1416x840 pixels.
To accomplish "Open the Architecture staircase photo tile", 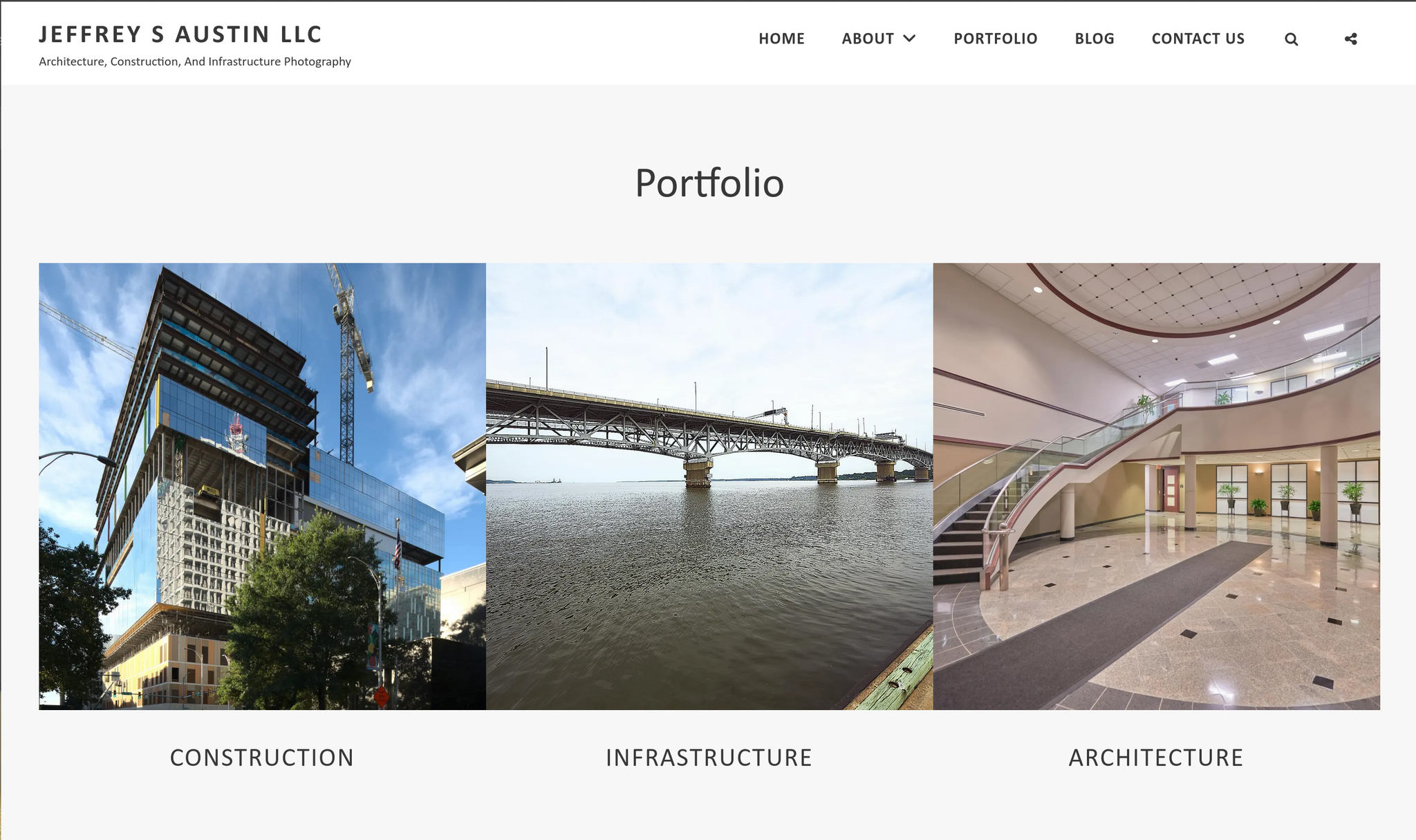I will [1156, 486].
